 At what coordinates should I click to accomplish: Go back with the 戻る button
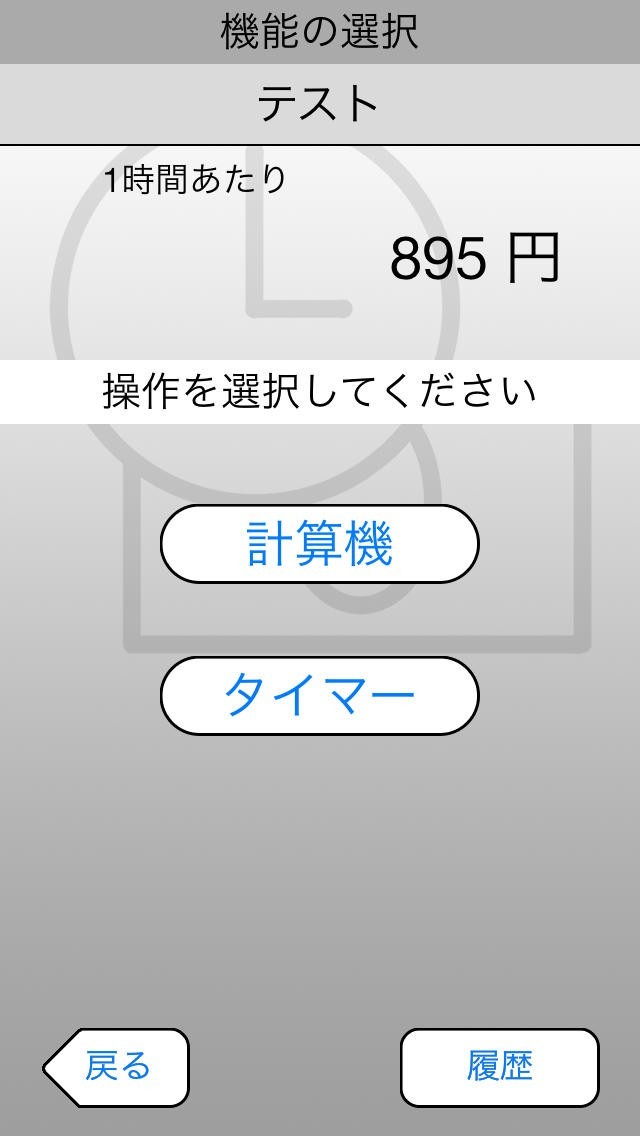click(x=117, y=1067)
